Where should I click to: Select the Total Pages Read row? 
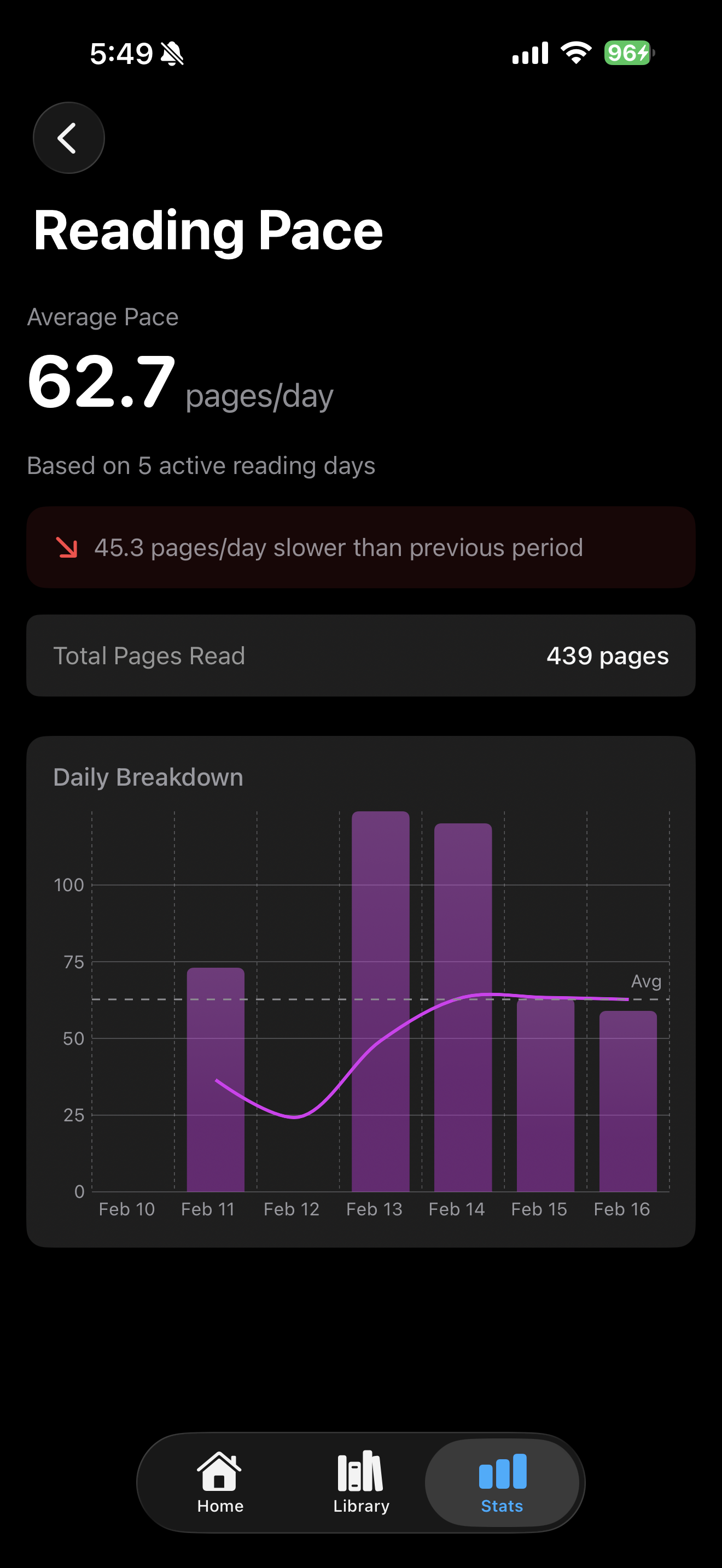pyautogui.click(x=360, y=656)
